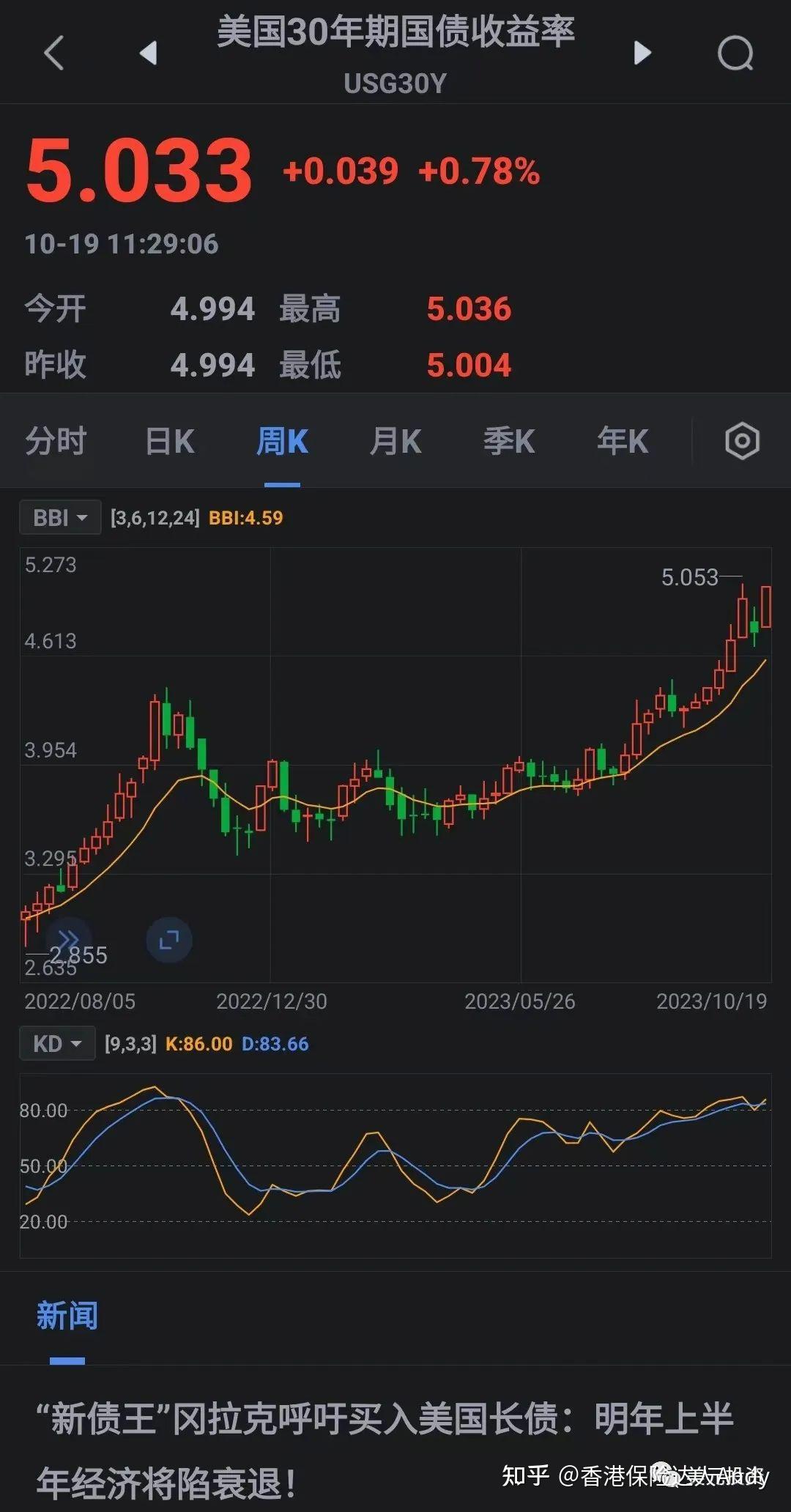This screenshot has height=1512, width=791.
Task: Open the KD indicator dropdown
Action: coord(57,1042)
